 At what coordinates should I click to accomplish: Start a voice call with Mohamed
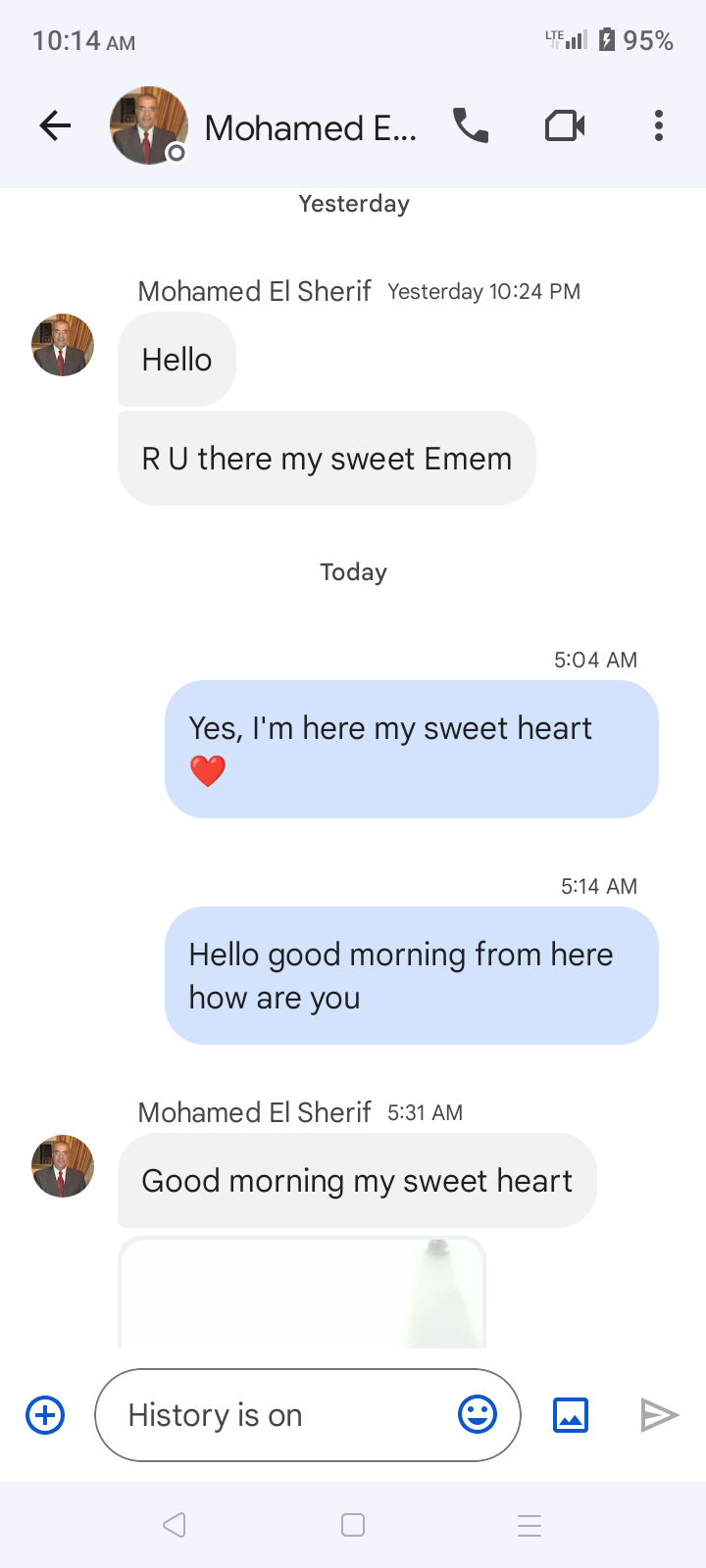(471, 125)
